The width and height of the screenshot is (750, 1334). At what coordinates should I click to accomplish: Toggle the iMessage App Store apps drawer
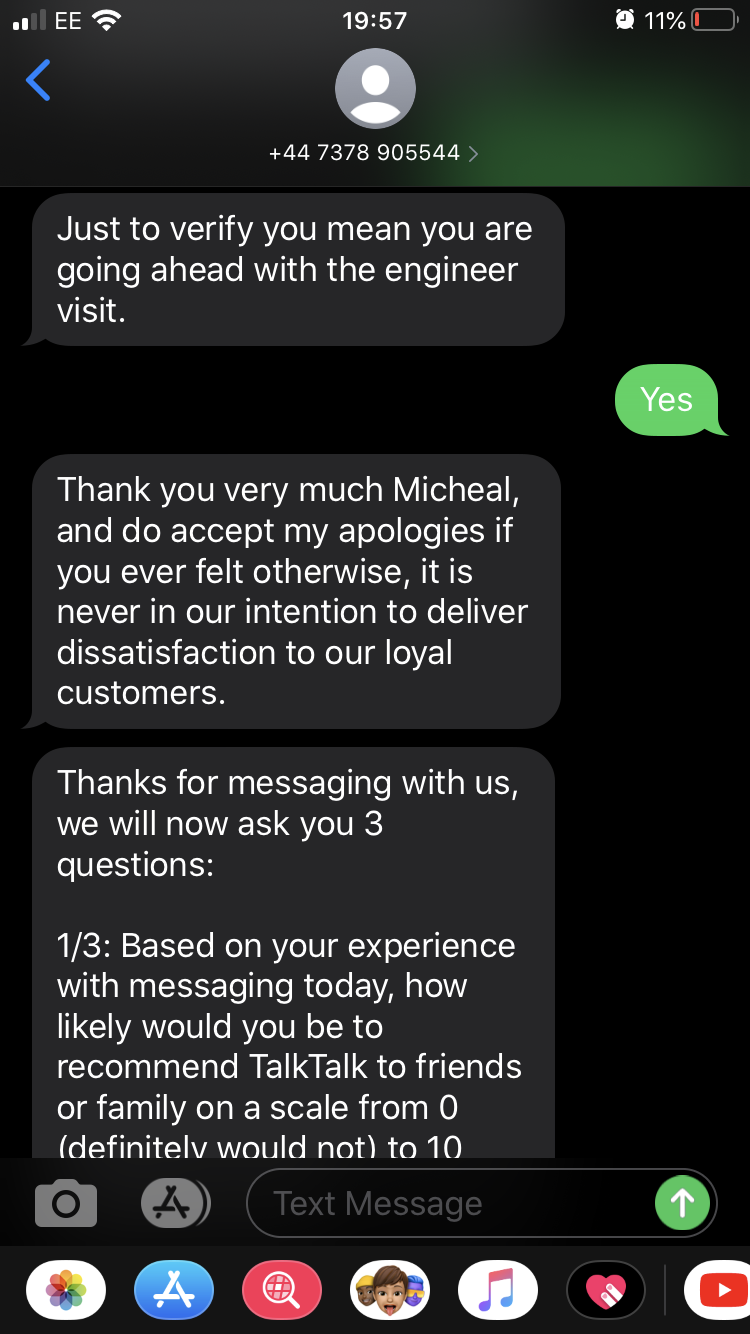pyautogui.click(x=175, y=1203)
